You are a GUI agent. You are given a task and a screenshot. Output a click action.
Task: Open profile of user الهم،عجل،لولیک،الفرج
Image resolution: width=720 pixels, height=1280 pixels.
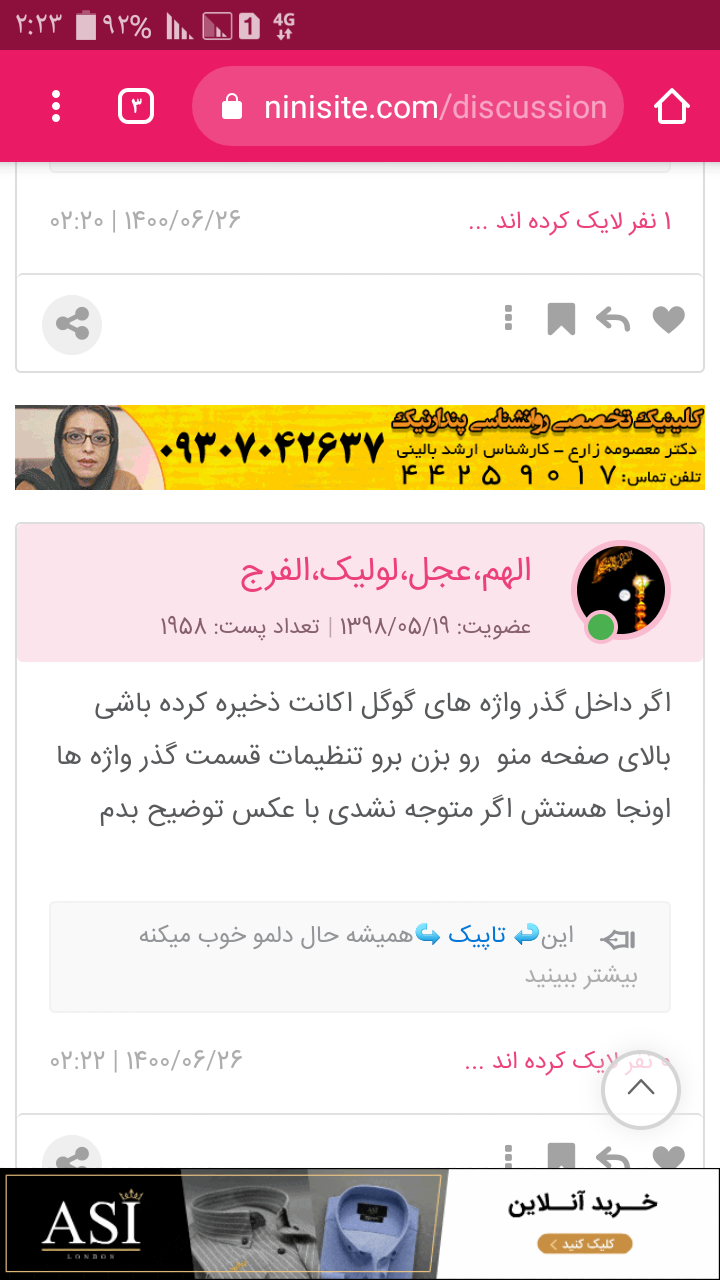pyautogui.click(x=386, y=572)
